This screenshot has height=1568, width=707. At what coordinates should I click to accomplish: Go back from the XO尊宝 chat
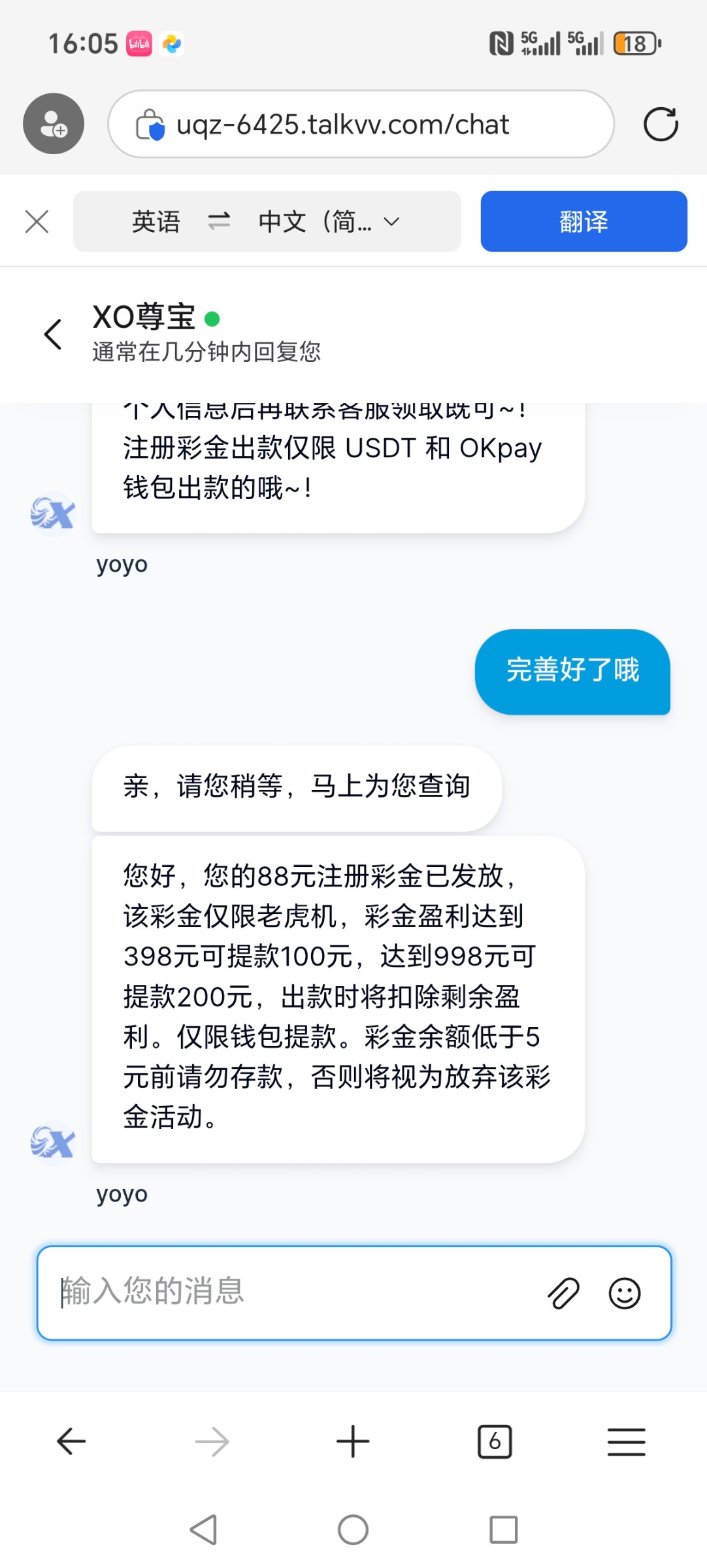pyautogui.click(x=53, y=335)
